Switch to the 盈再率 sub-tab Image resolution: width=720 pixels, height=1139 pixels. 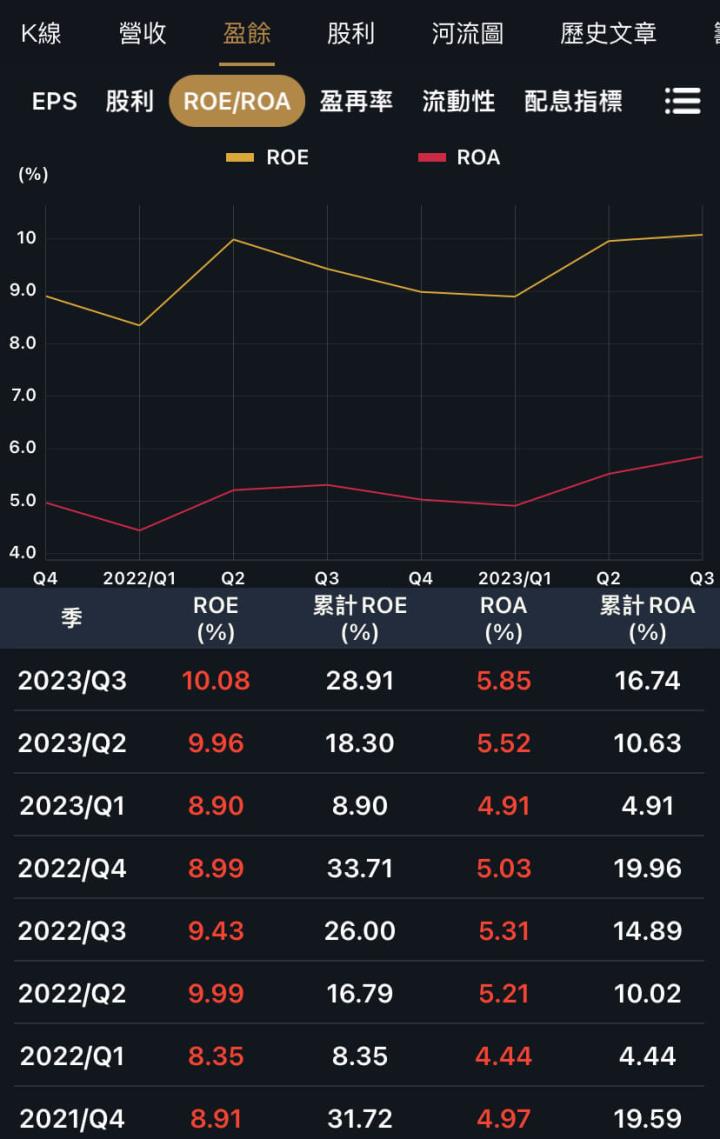pos(356,101)
